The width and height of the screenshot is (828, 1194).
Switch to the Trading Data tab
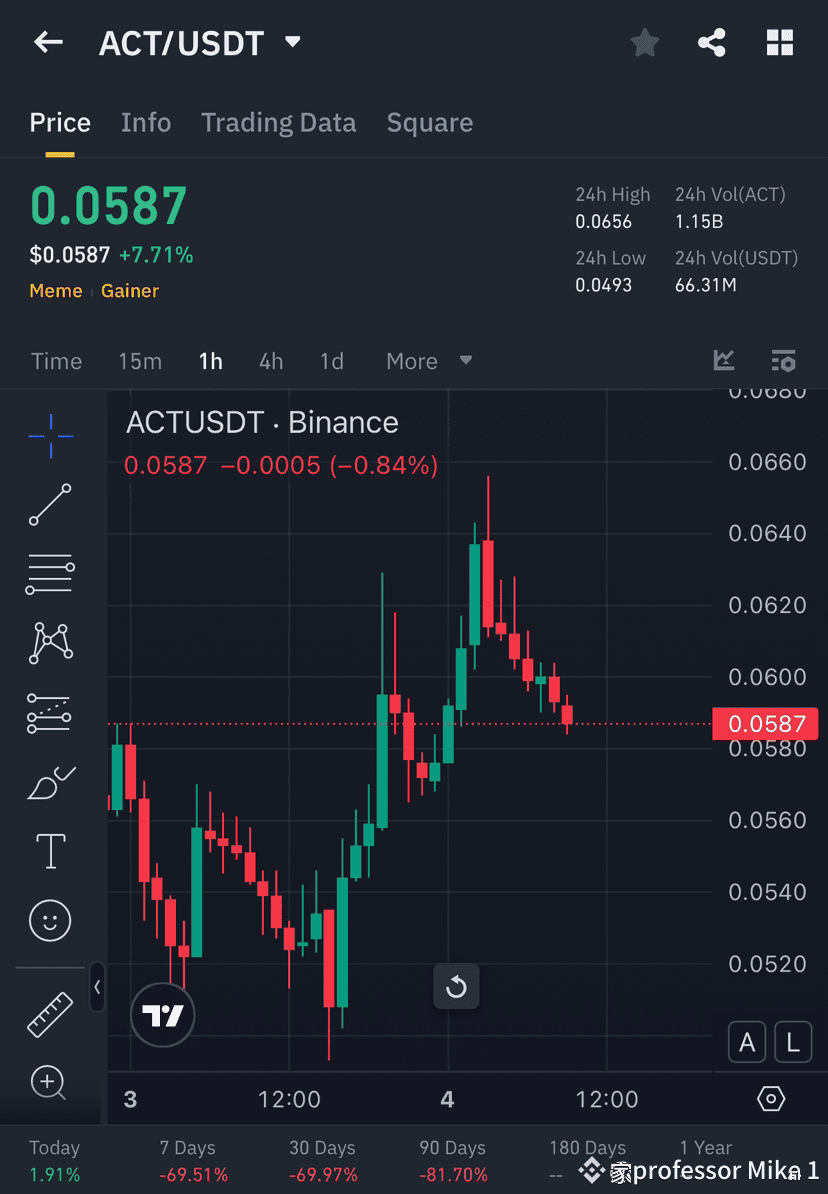point(278,122)
